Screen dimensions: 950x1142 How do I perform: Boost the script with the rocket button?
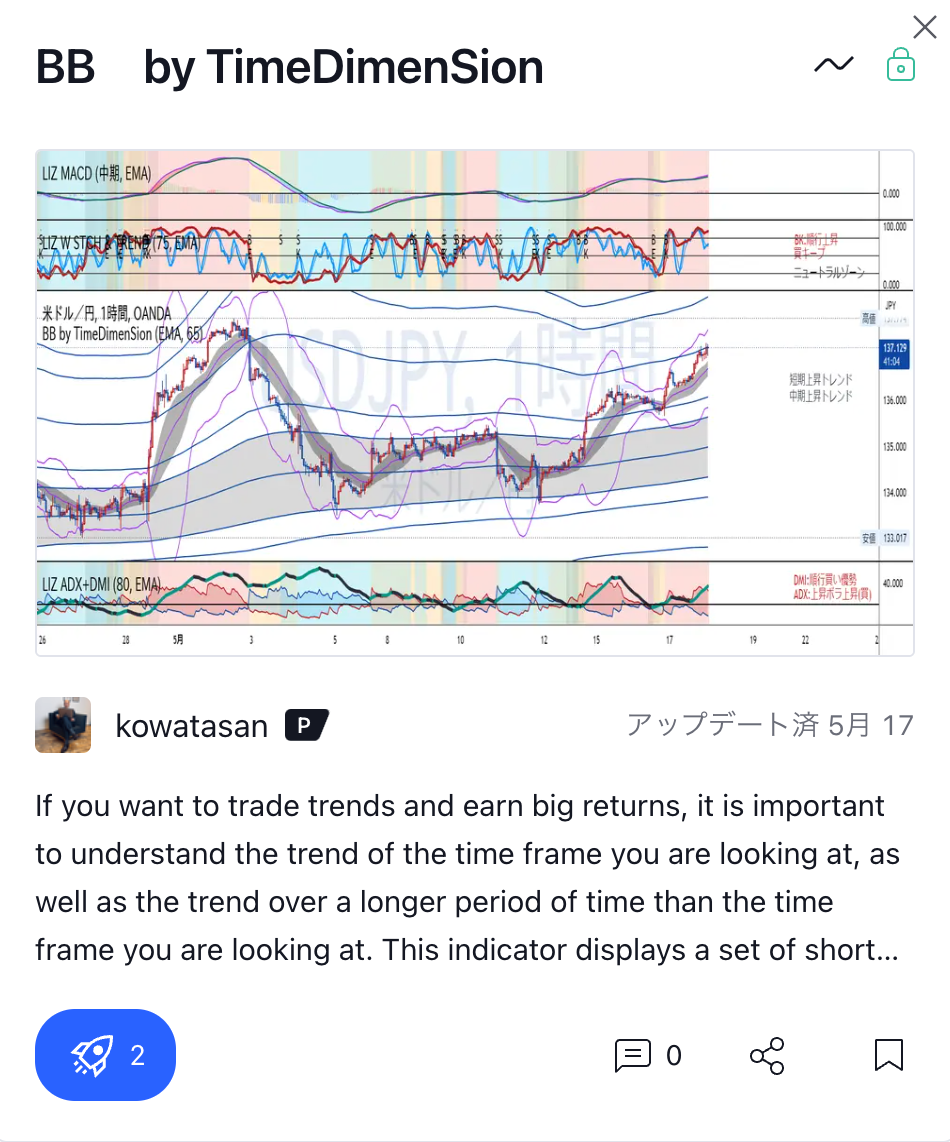pos(105,1055)
